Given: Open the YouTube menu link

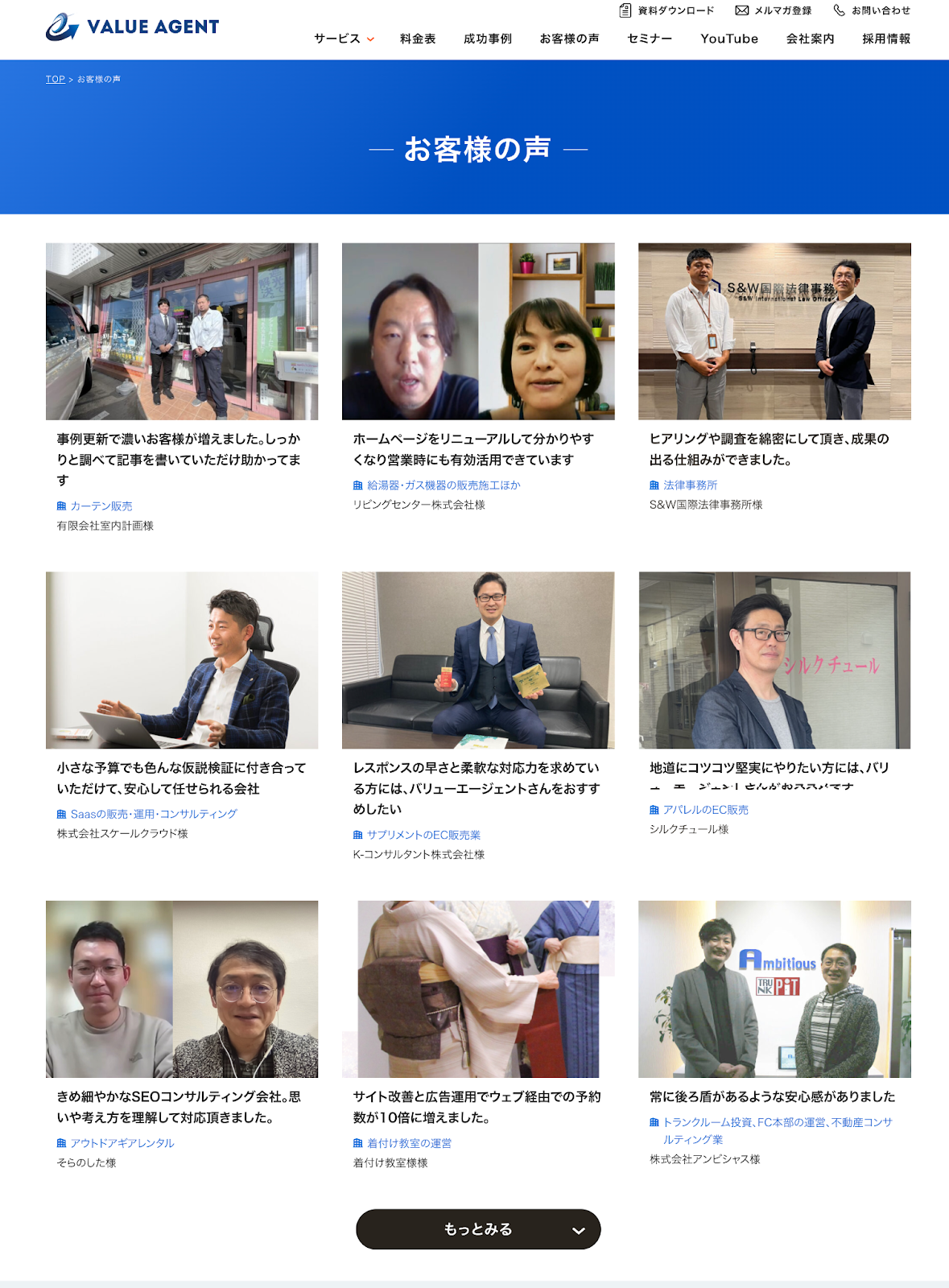Looking at the screenshot, I should coord(728,39).
